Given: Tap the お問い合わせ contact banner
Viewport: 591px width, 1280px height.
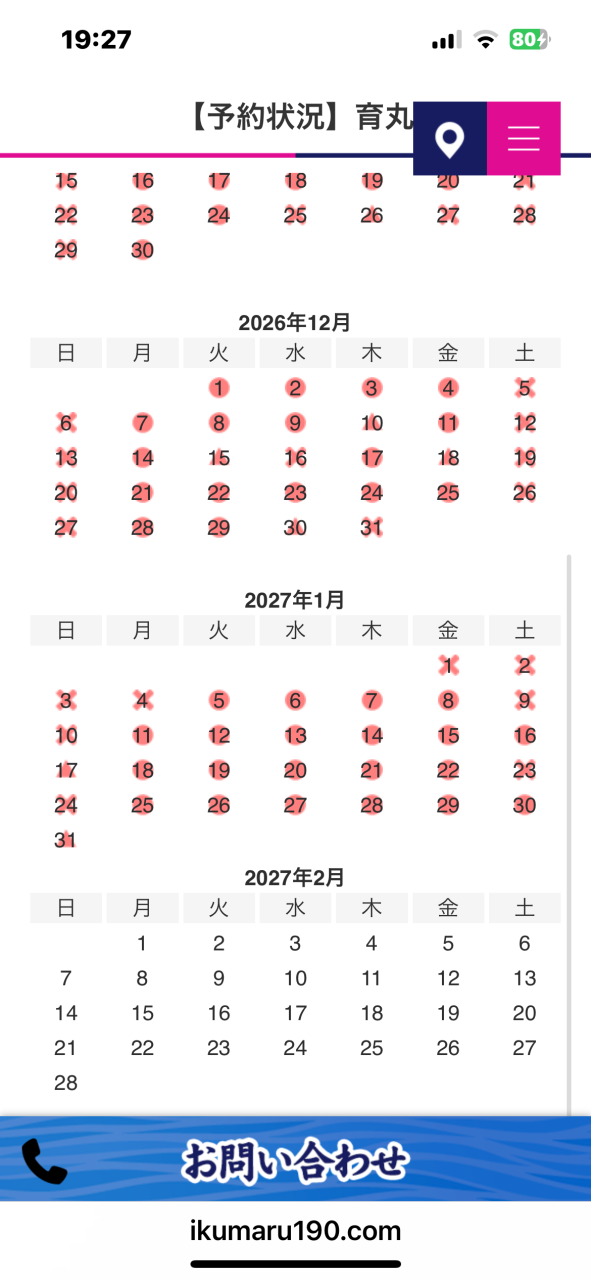Looking at the screenshot, I should coord(295,1159).
